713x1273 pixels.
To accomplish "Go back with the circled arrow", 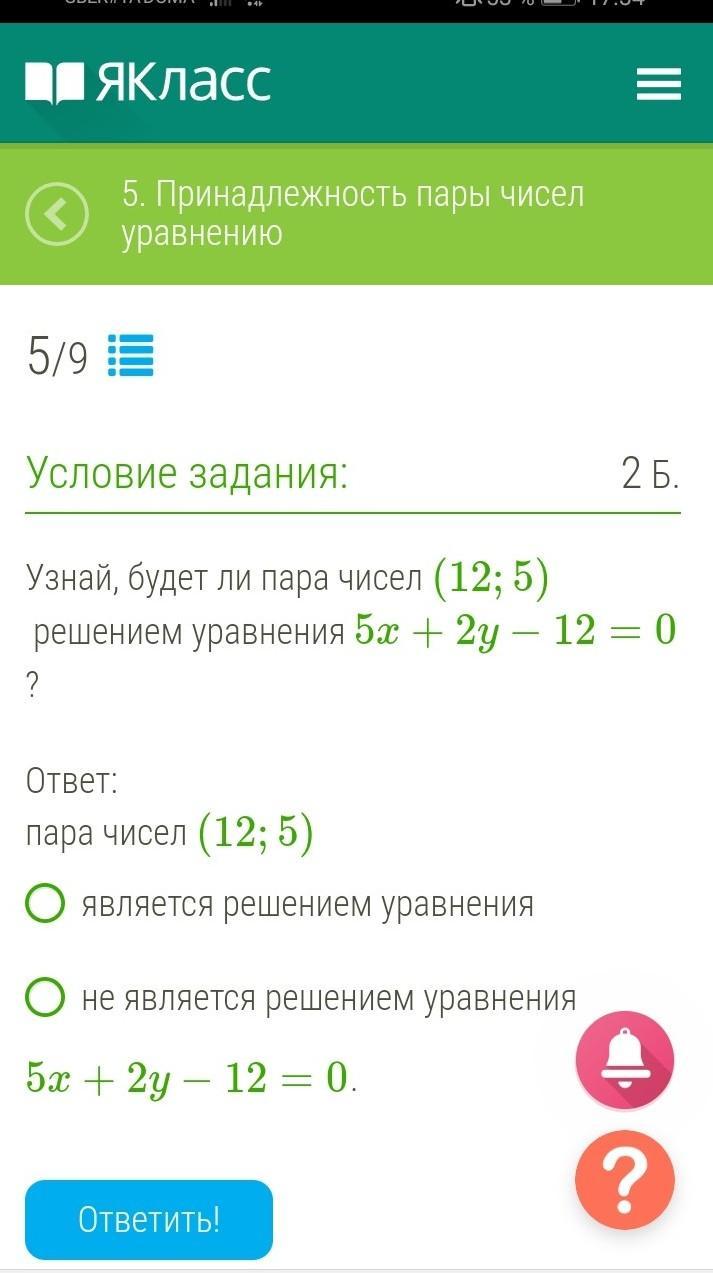I will (57, 214).
